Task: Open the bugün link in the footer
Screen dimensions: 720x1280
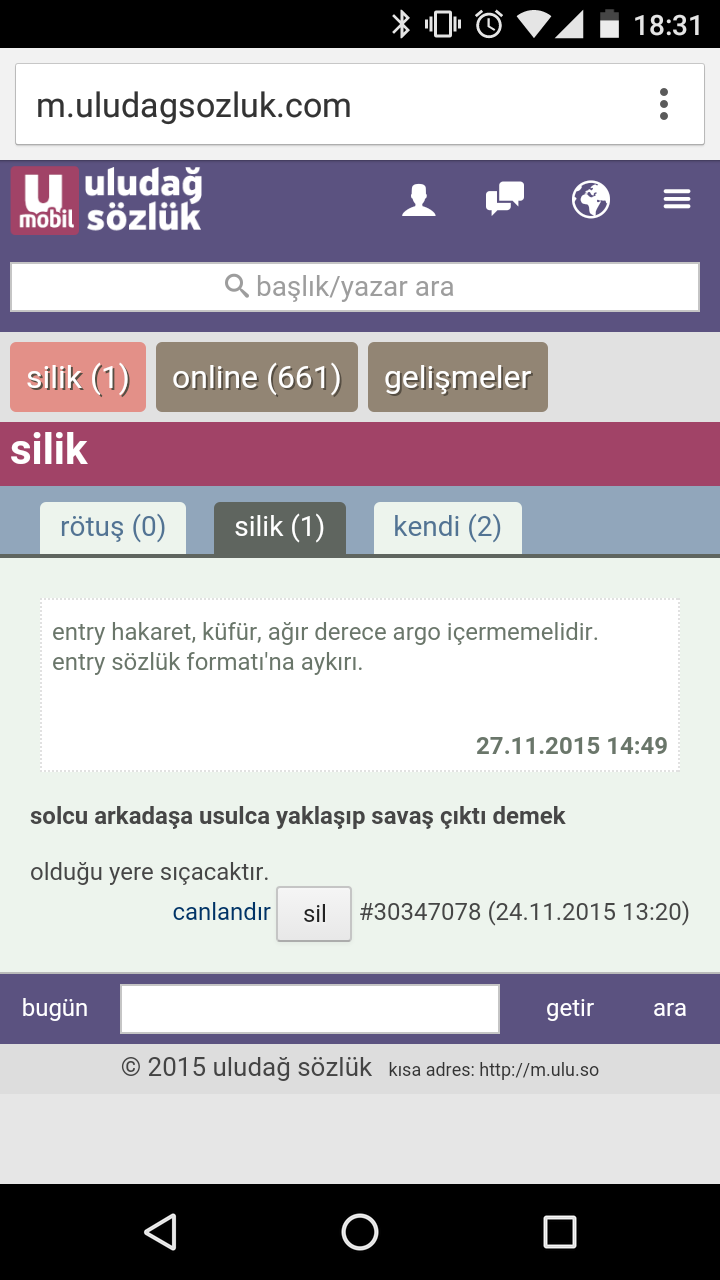Action: pos(55,1008)
